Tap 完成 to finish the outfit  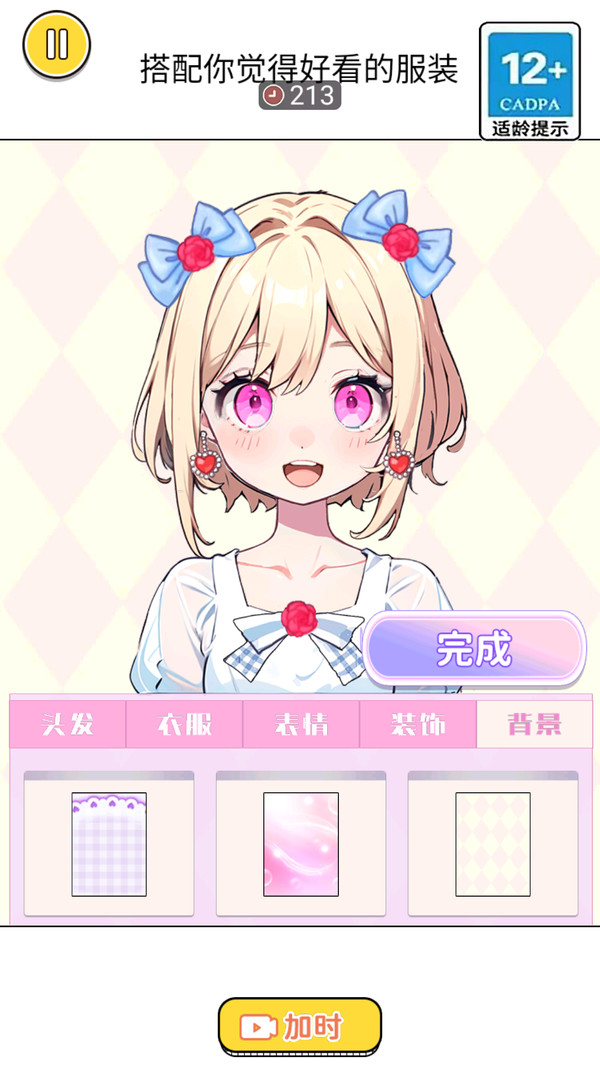[x=474, y=649]
